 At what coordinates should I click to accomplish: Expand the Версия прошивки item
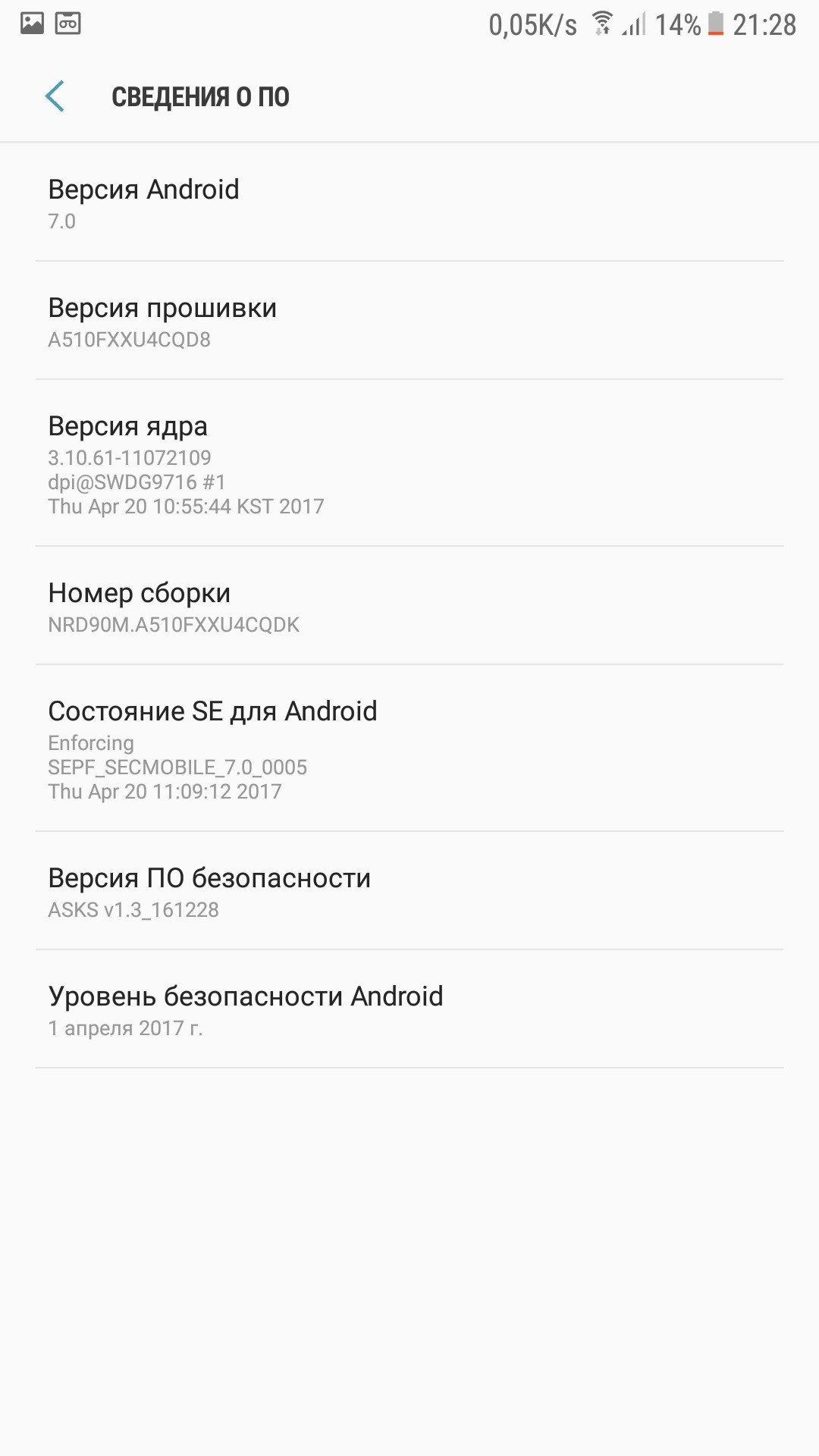409,322
